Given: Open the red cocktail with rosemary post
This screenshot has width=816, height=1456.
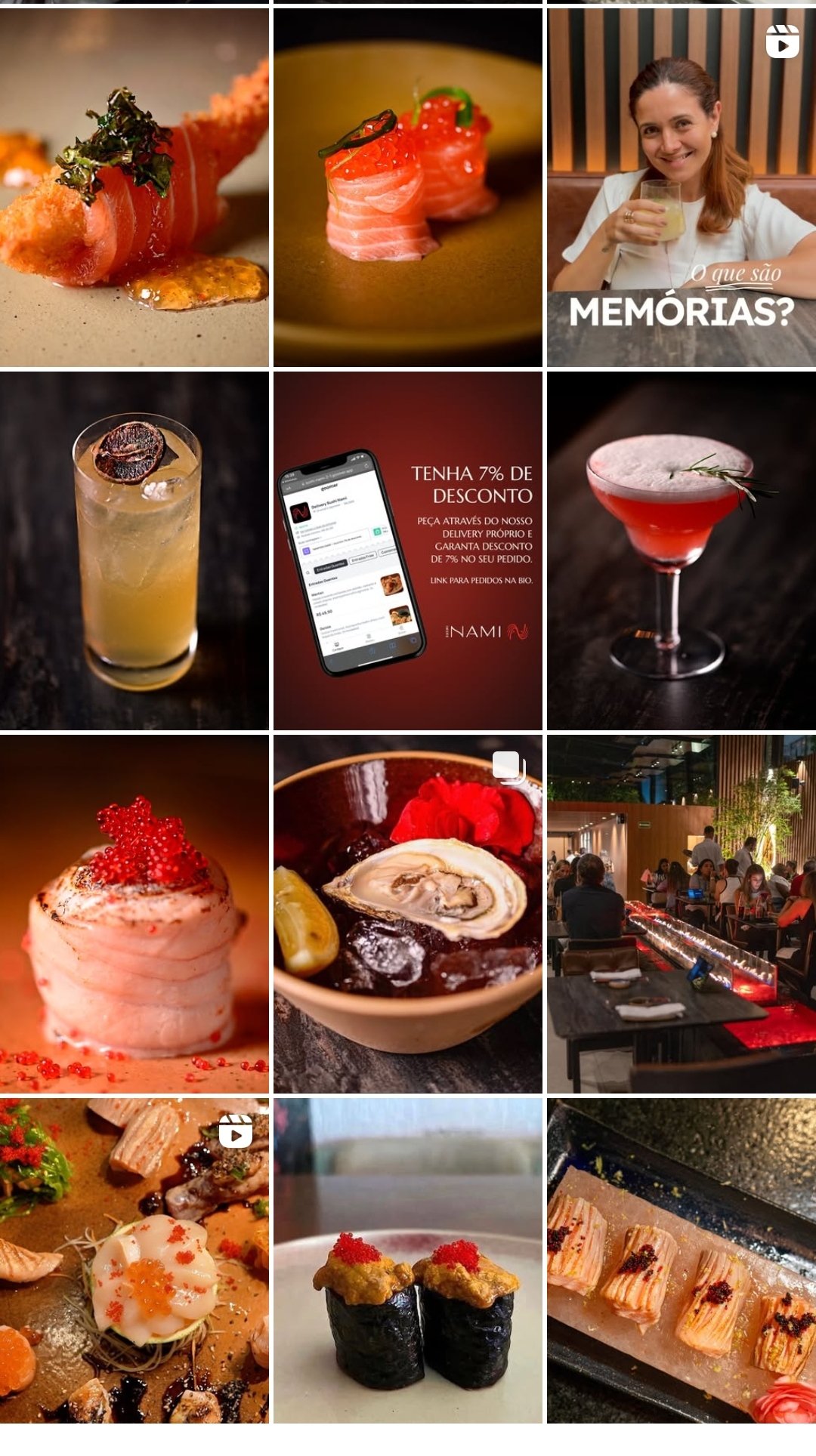Looking at the screenshot, I should coord(682,551).
